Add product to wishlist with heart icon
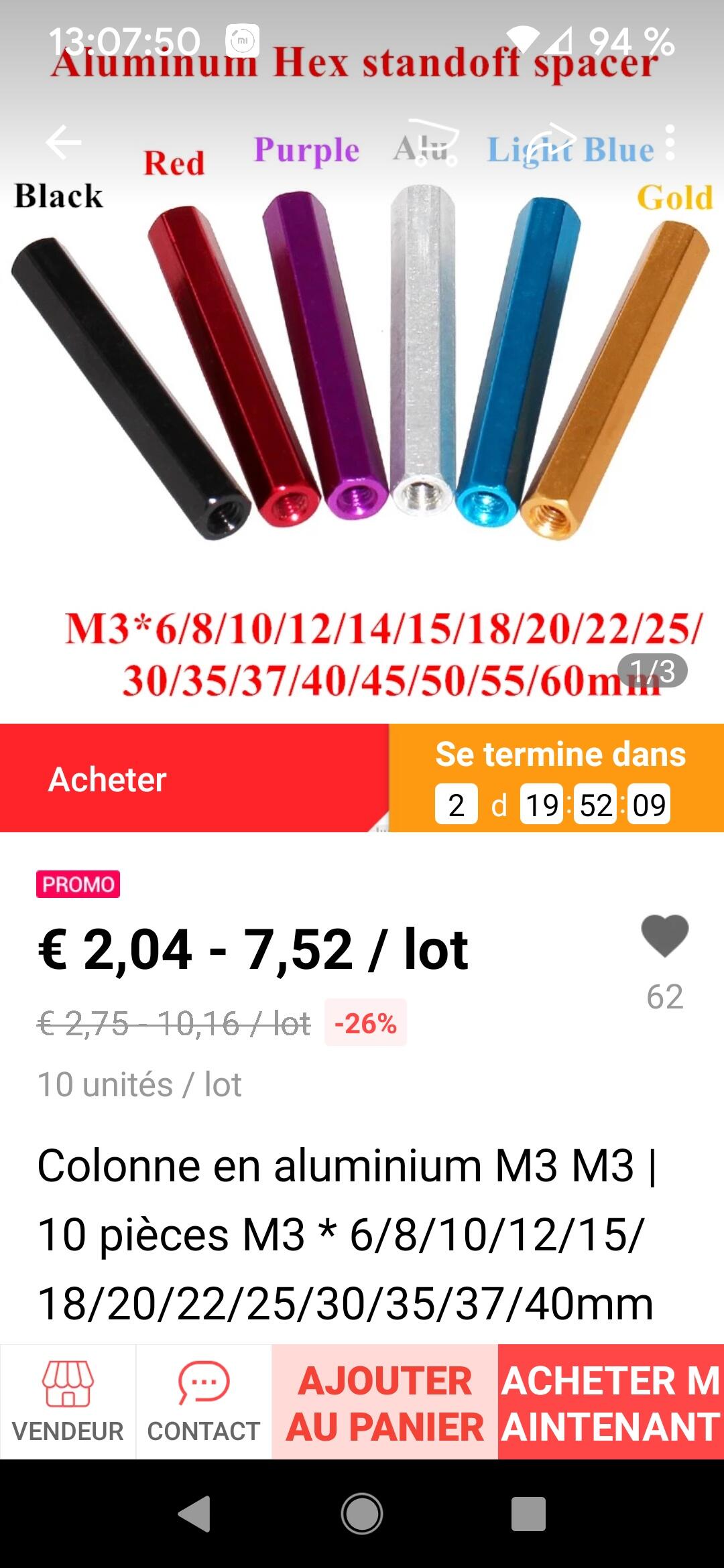 [x=665, y=936]
